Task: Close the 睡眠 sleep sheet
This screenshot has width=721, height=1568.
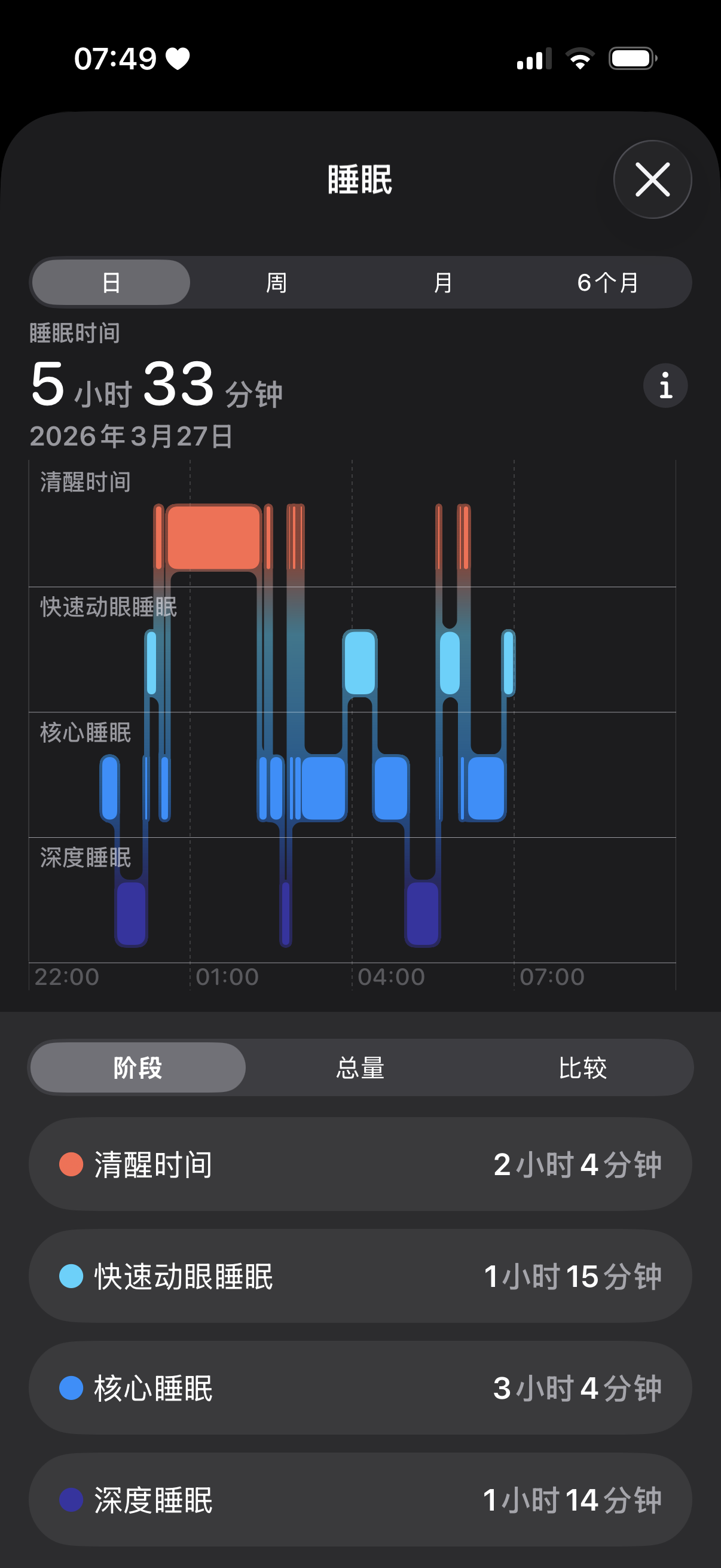Action: pyautogui.click(x=652, y=179)
